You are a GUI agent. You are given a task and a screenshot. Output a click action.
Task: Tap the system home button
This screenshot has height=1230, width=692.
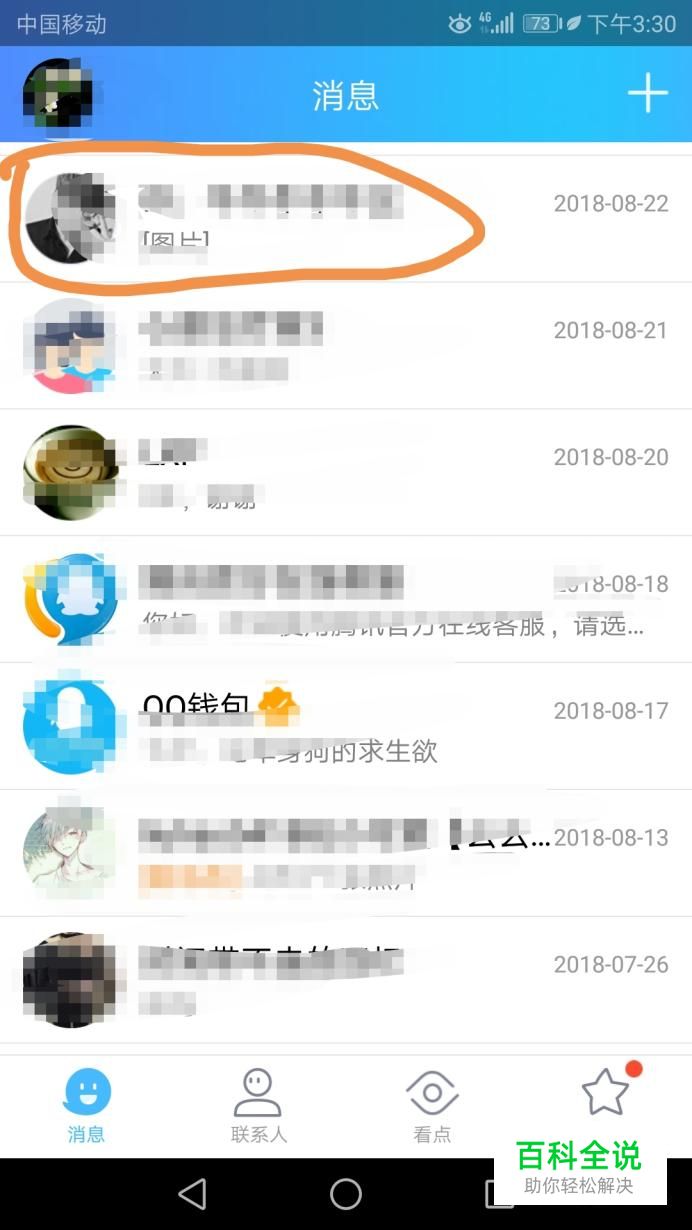pyautogui.click(x=346, y=1193)
